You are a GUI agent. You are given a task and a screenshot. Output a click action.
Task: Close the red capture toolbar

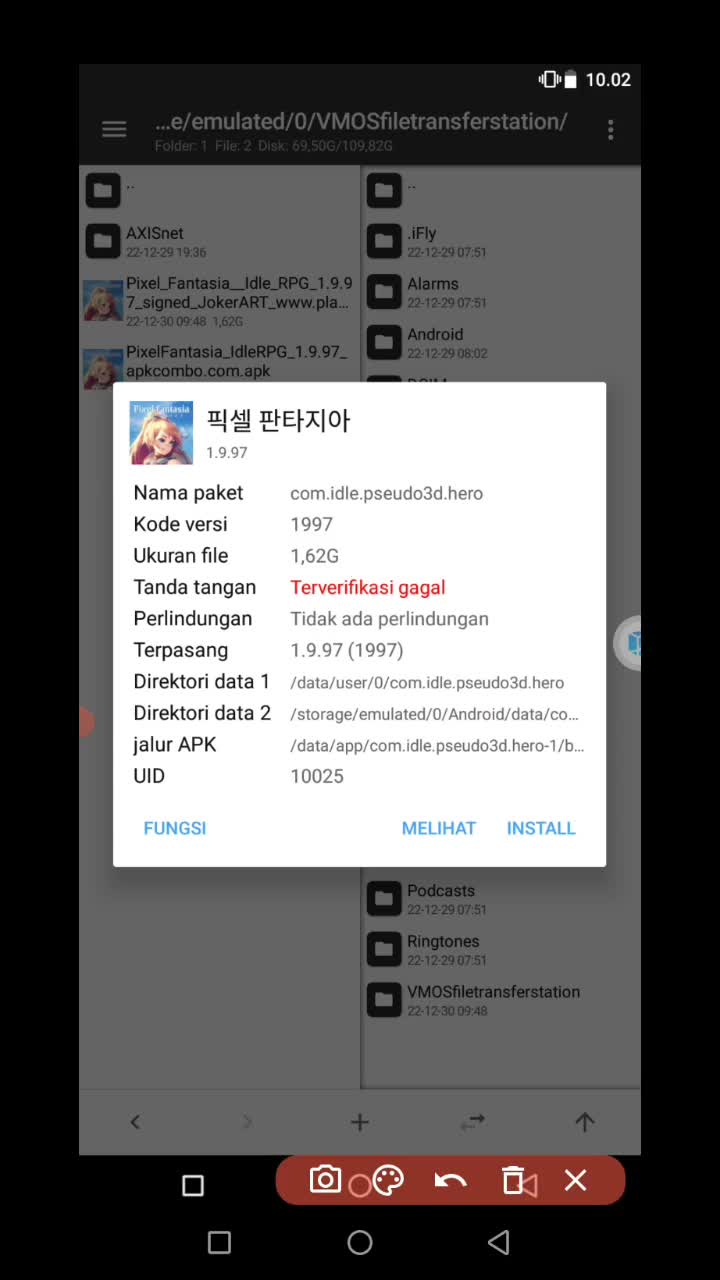(575, 1180)
